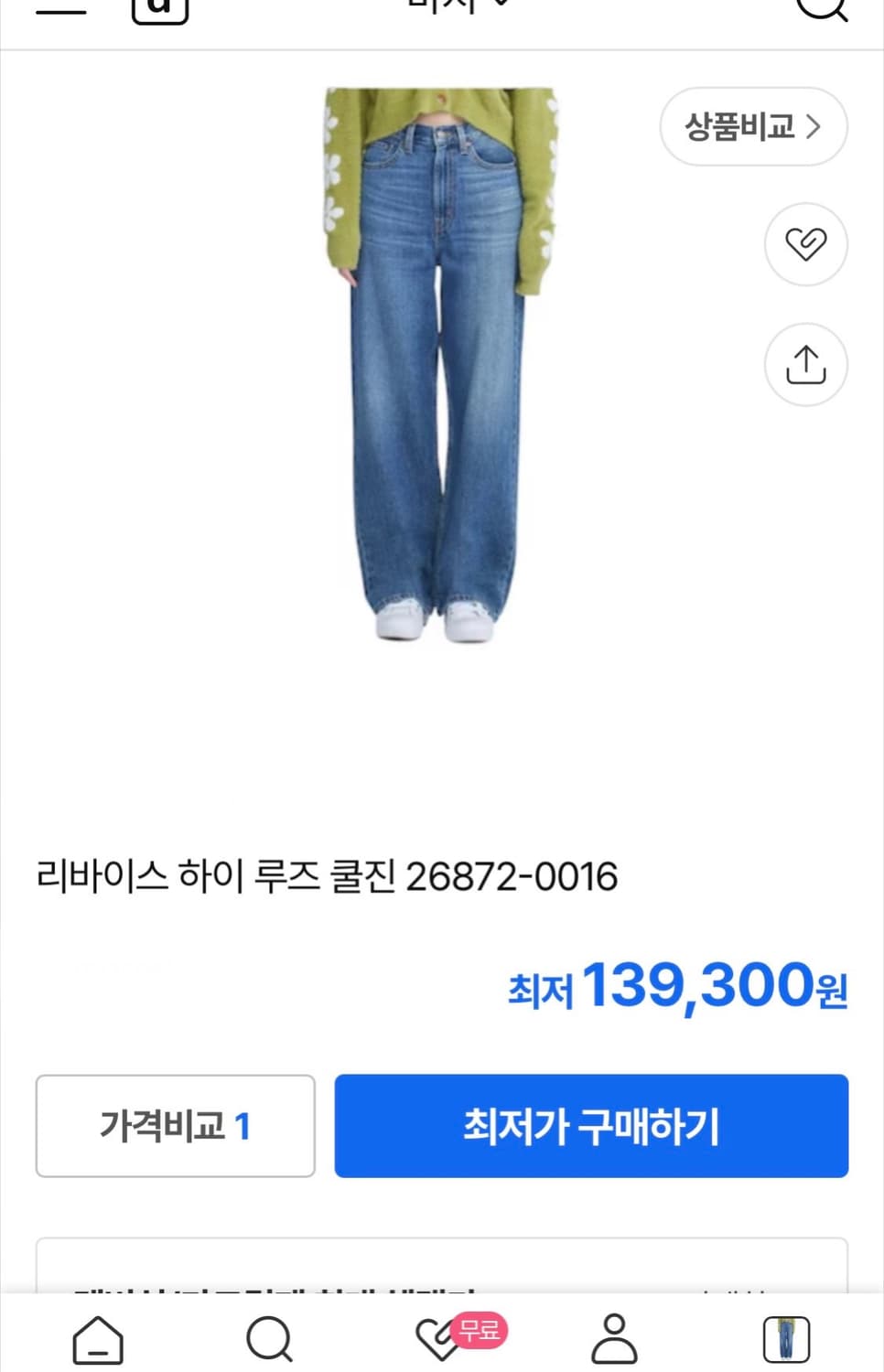Click the 가격비교 1 price comparison button
Image resolution: width=884 pixels, height=1372 pixels.
(x=175, y=1126)
